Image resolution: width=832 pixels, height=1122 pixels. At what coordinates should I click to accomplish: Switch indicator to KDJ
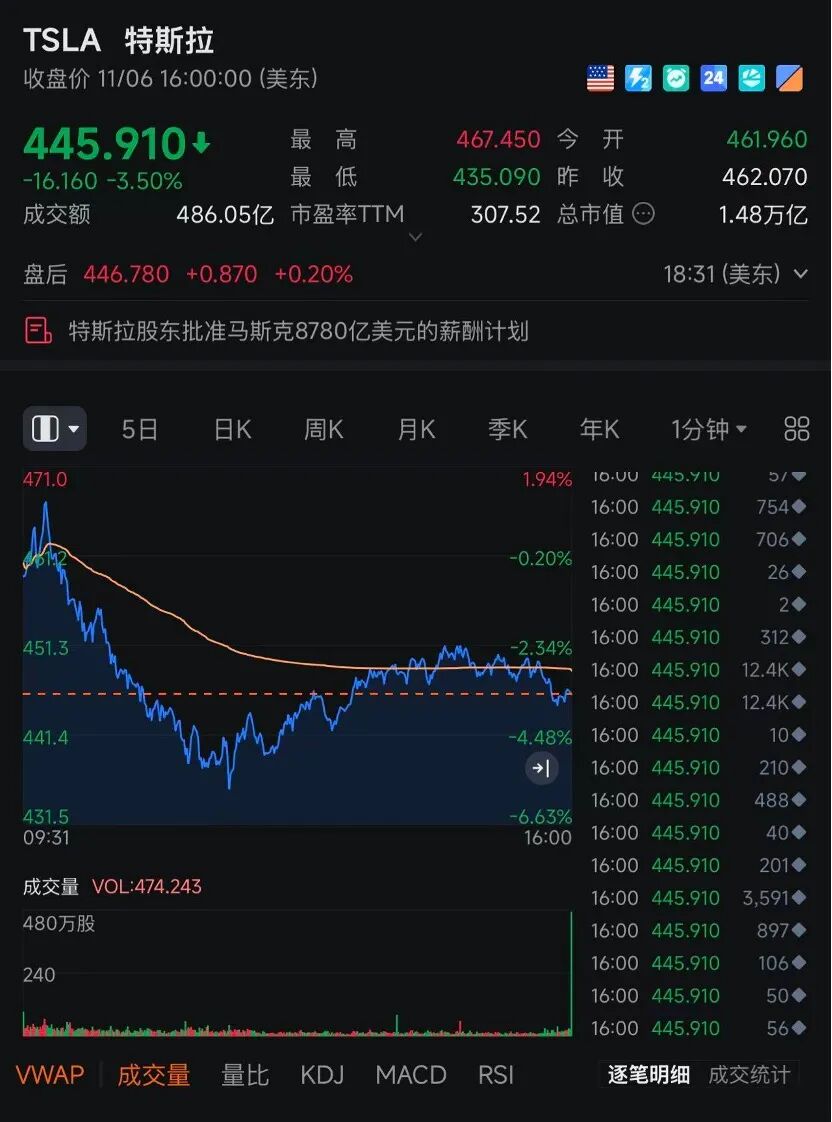tap(322, 1075)
